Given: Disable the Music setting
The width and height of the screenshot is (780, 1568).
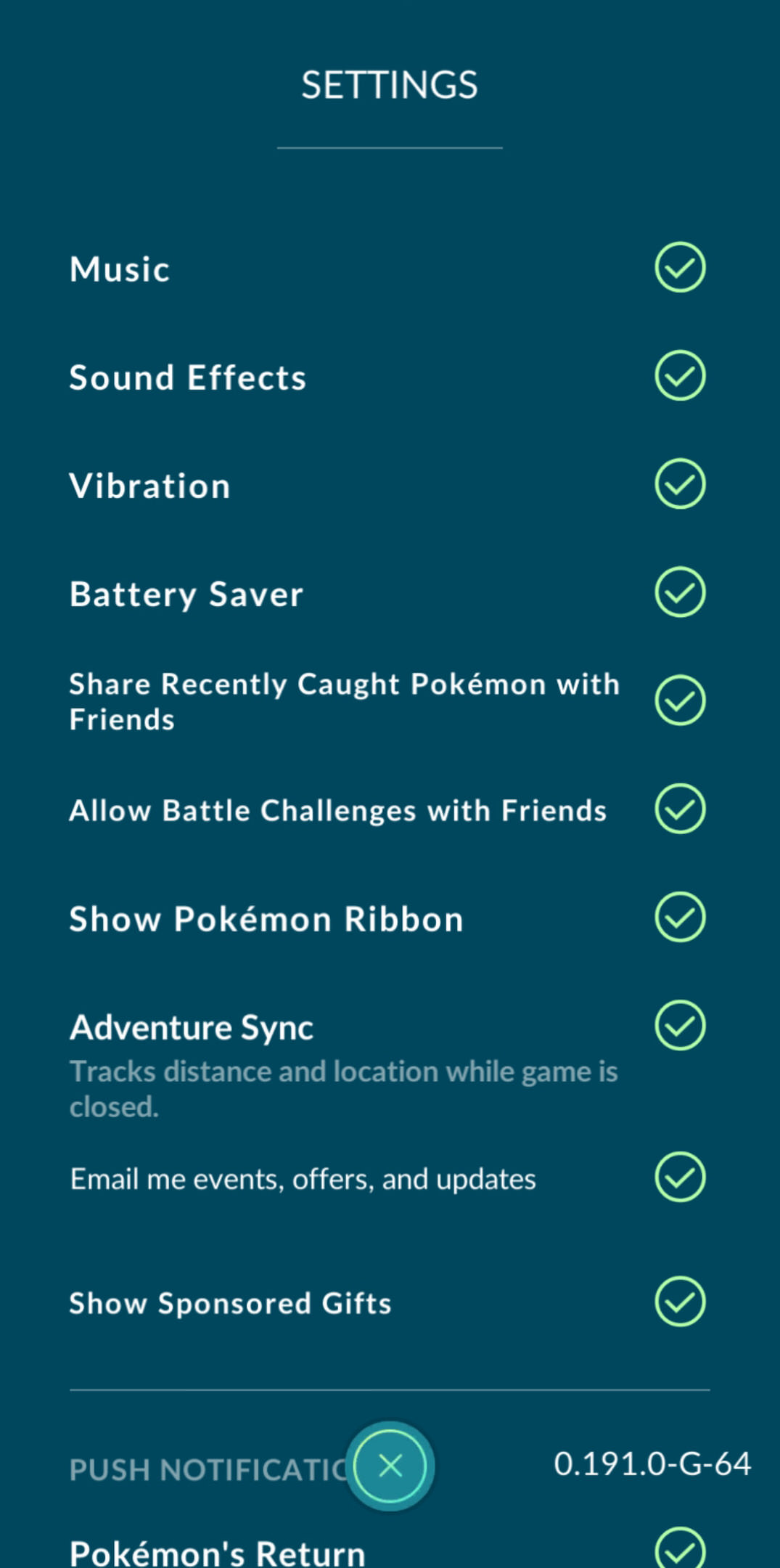Looking at the screenshot, I should coord(679,269).
